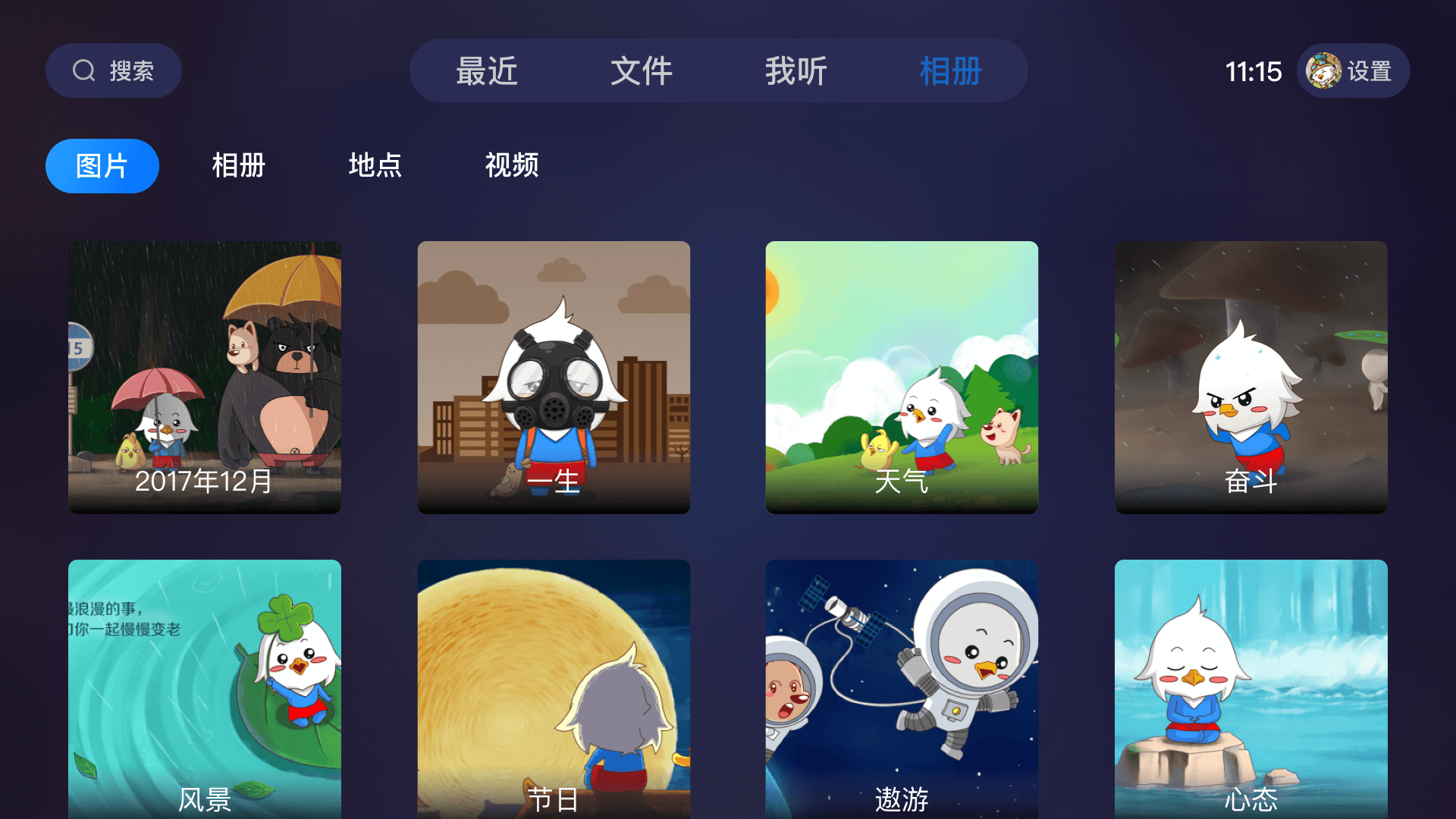Open the 遨游 album
Image resolution: width=1456 pixels, height=819 pixels.
(902, 689)
